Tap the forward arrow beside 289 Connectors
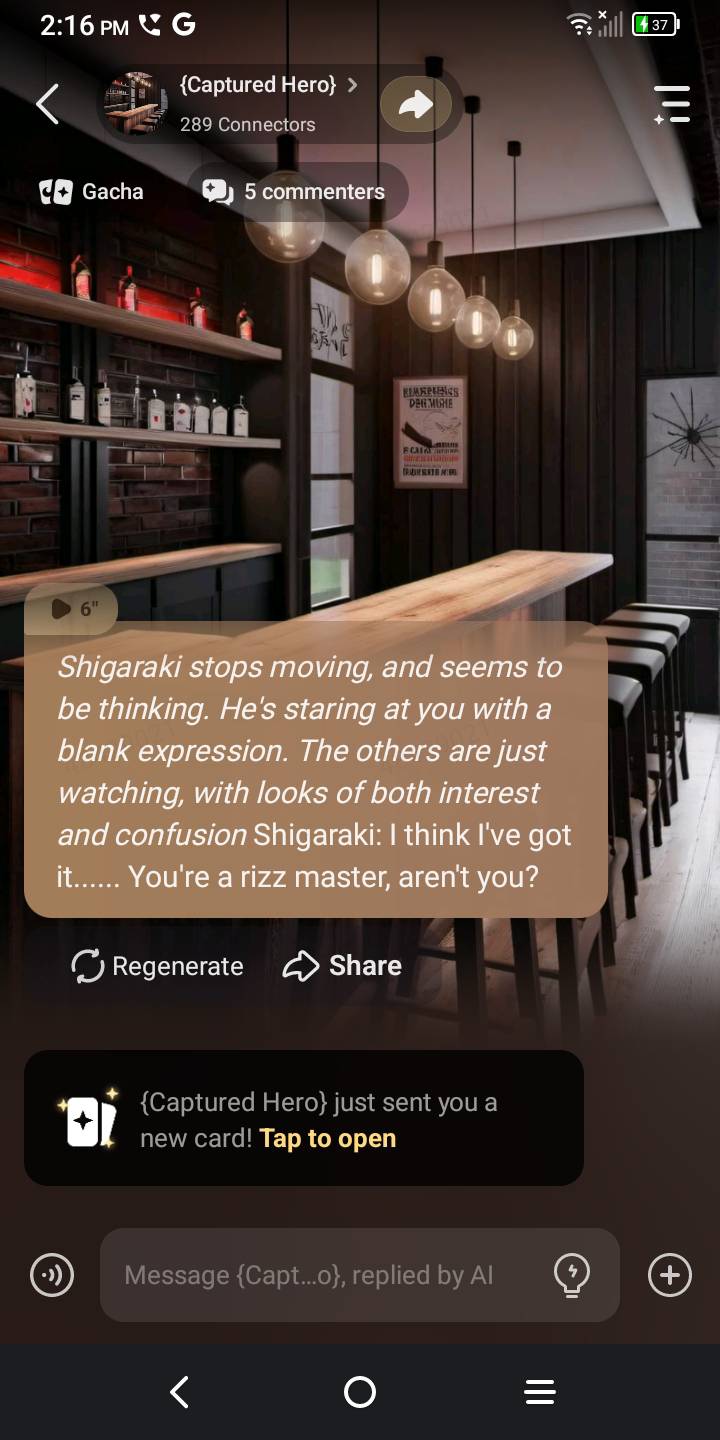Screen dimensions: 720x1440 [415, 104]
